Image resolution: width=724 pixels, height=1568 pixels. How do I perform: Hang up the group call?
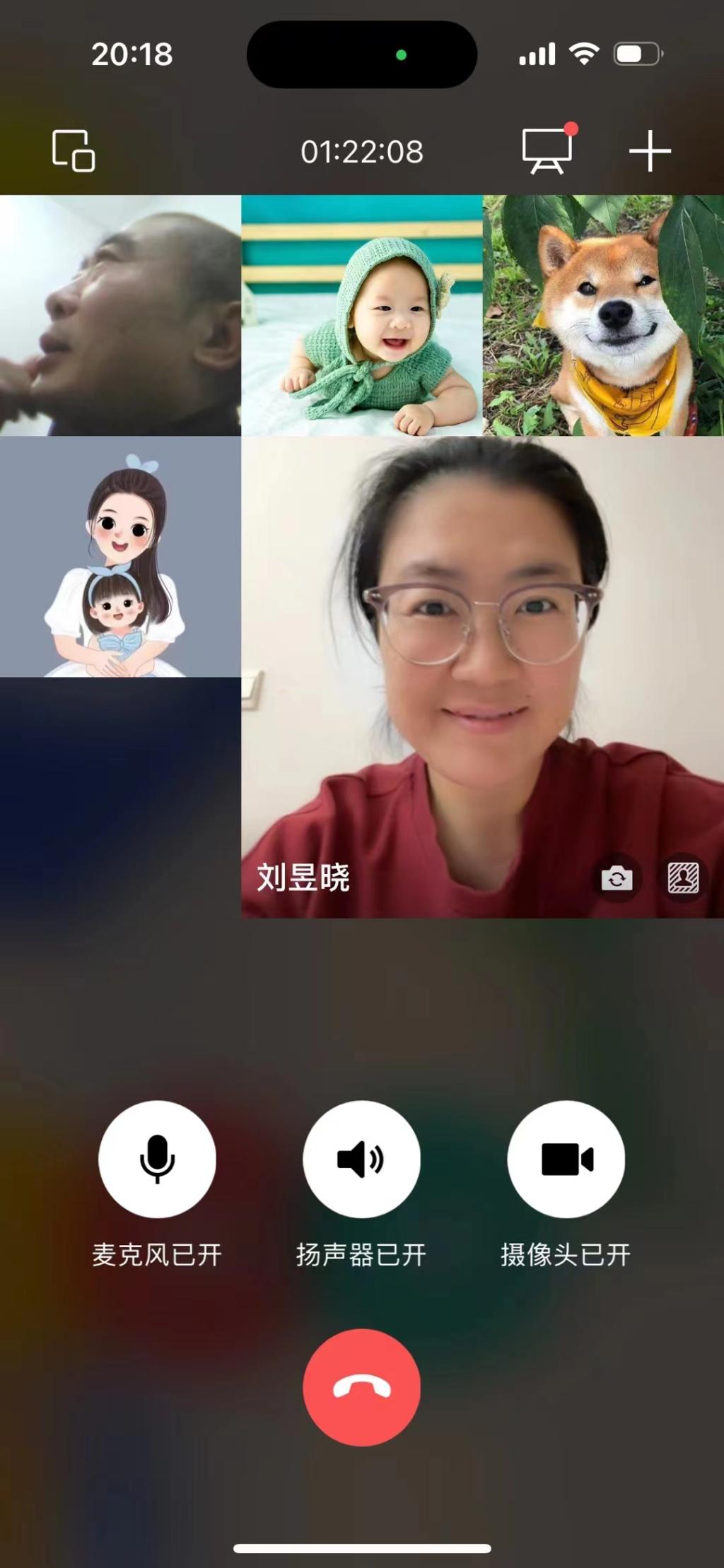pos(361,1387)
